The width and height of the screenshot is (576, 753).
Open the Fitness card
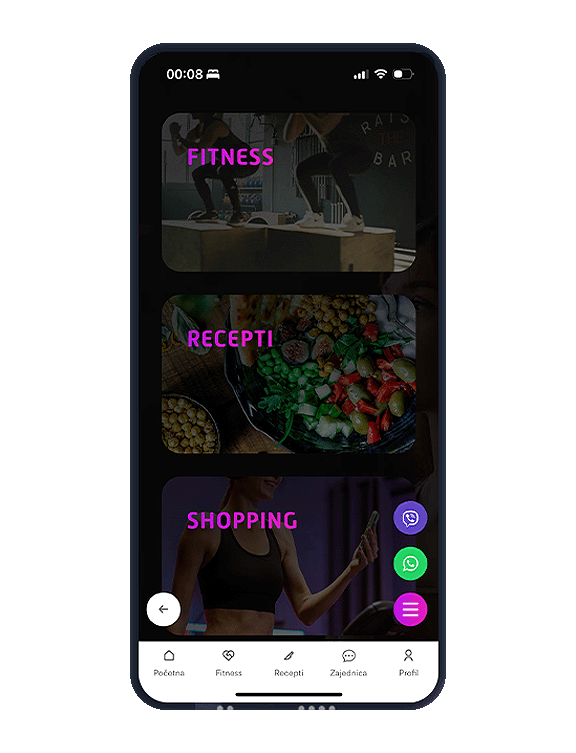click(288, 192)
